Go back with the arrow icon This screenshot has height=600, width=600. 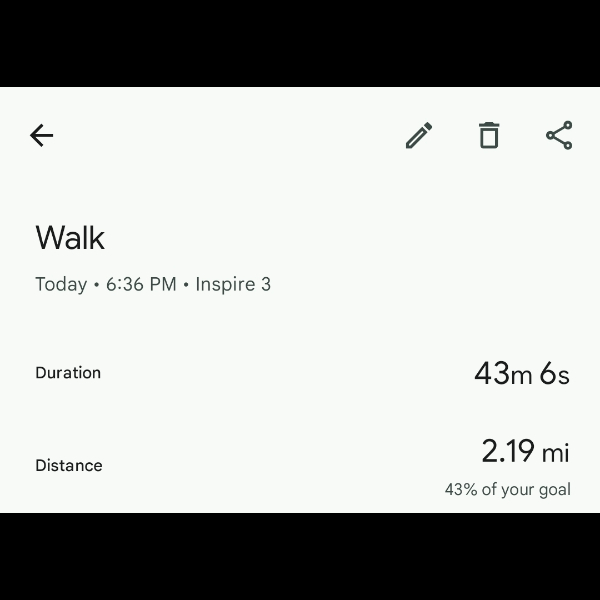click(41, 135)
